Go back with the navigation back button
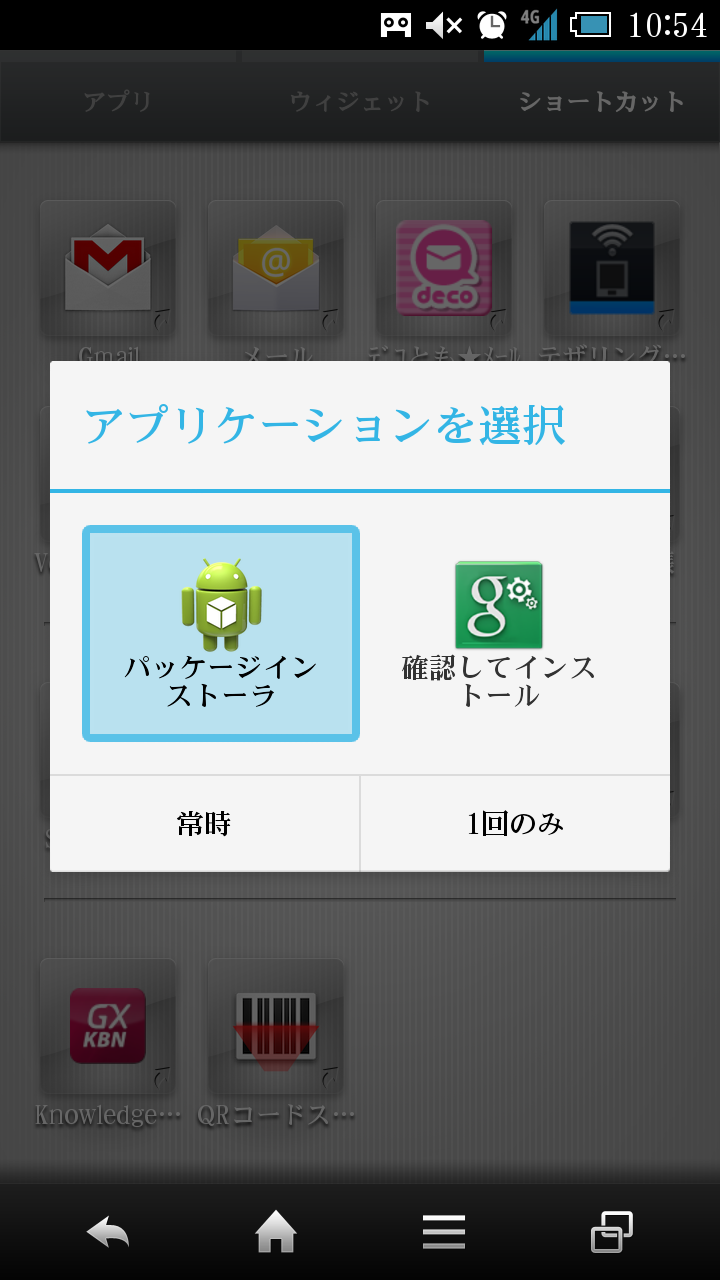The image size is (720, 1280). pos(108,1232)
